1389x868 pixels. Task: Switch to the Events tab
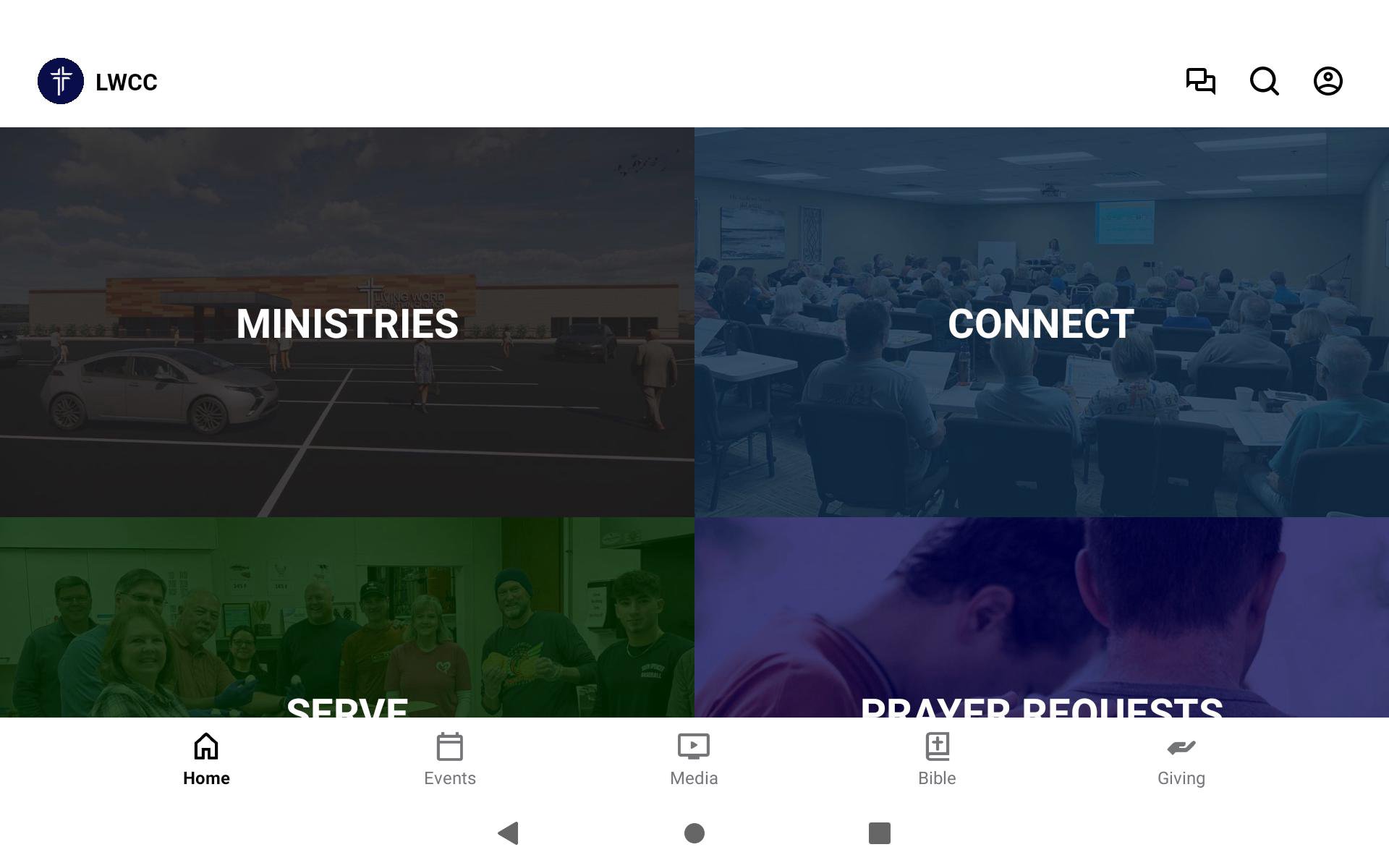(x=450, y=759)
